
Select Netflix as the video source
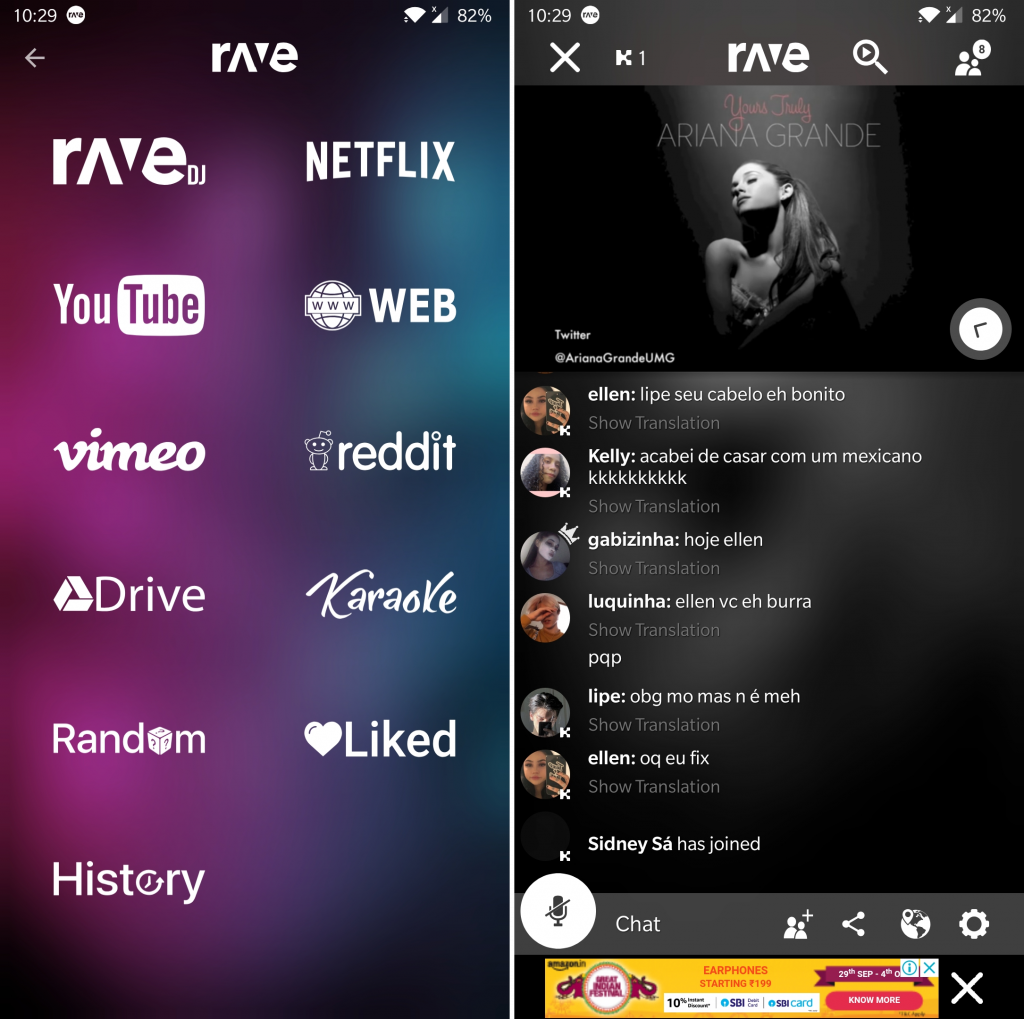[x=380, y=161]
